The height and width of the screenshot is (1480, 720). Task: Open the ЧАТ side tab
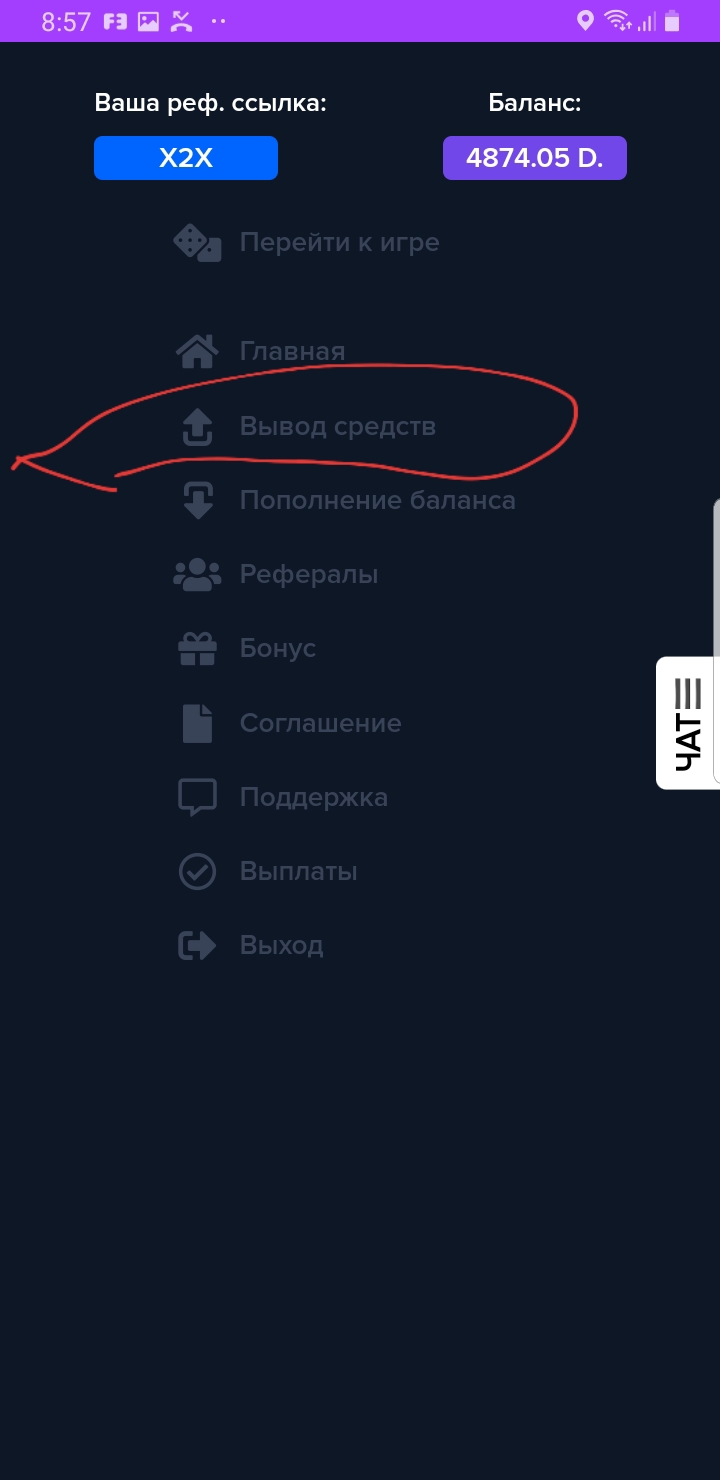(688, 723)
